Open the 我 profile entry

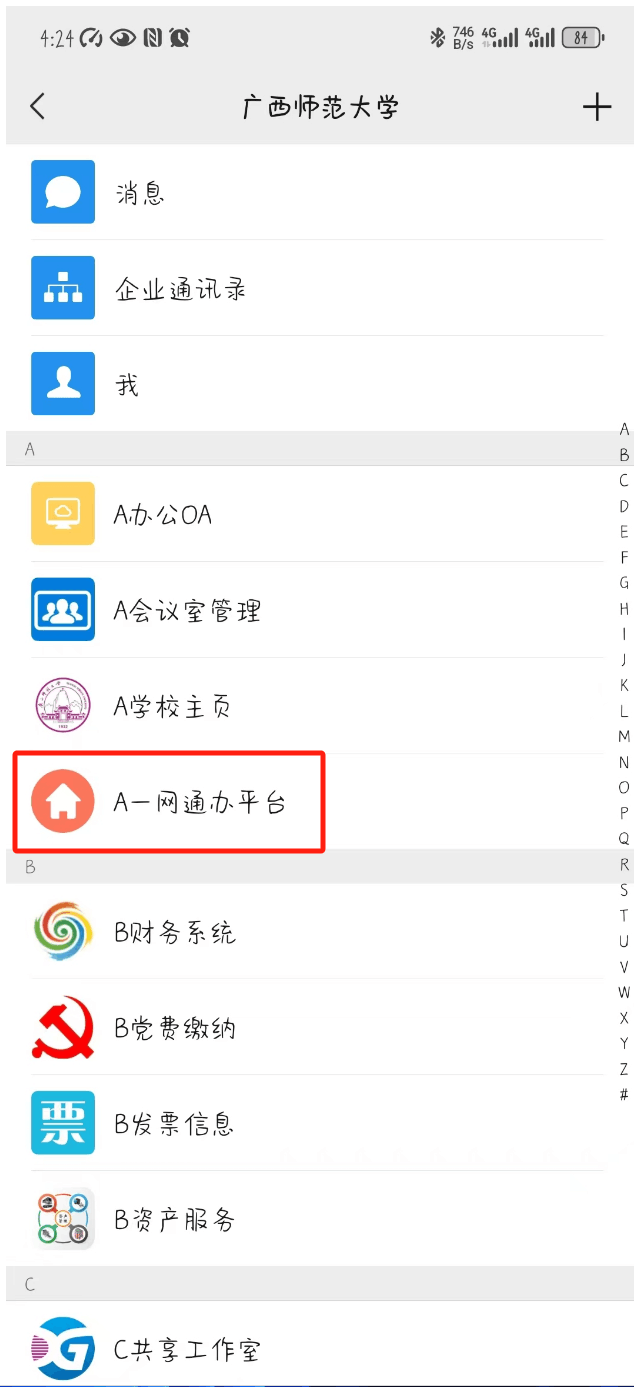317,384
